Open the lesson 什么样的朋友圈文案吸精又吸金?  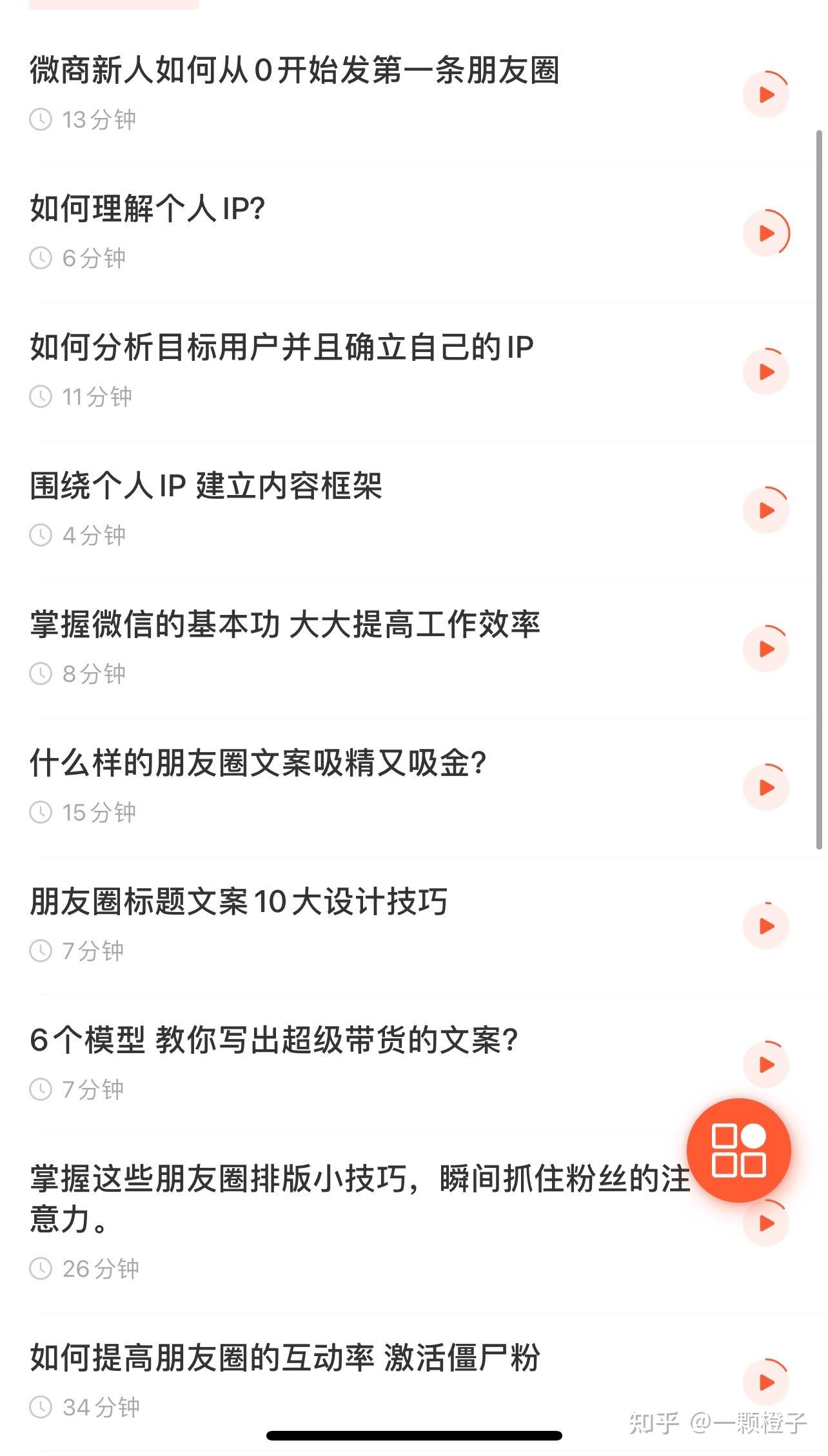click(257, 763)
